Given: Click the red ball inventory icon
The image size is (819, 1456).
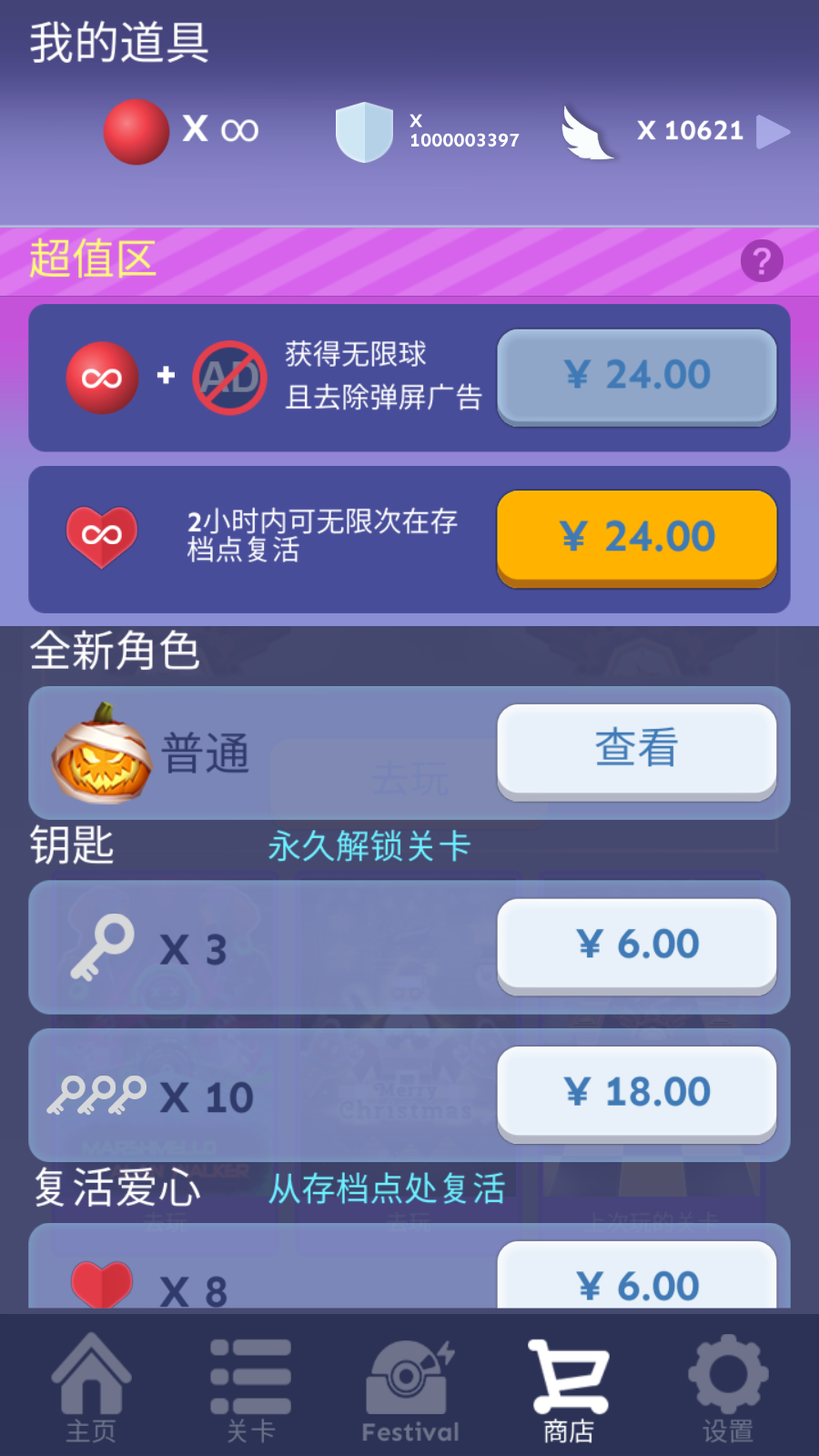Looking at the screenshot, I should pyautogui.click(x=135, y=131).
